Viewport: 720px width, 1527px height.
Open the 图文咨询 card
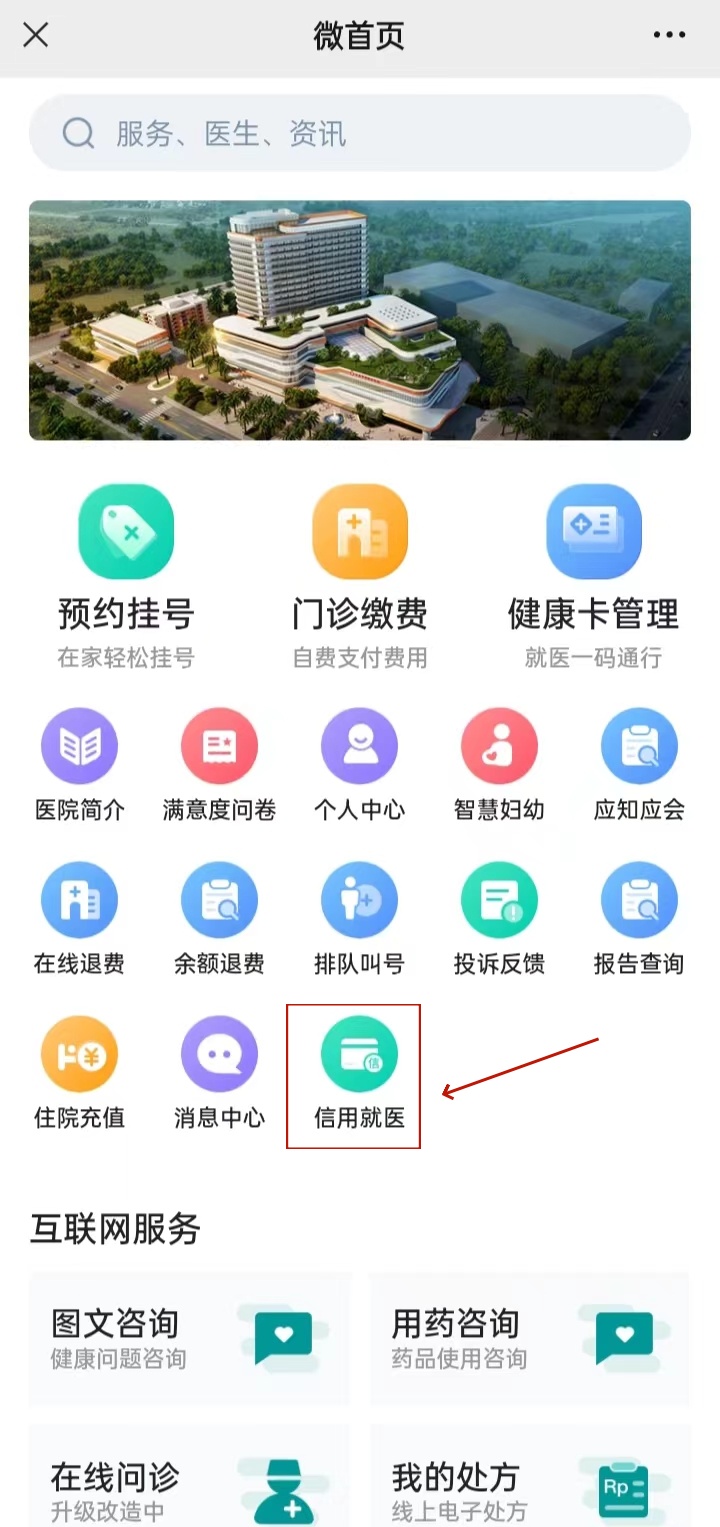pyautogui.click(x=189, y=1338)
